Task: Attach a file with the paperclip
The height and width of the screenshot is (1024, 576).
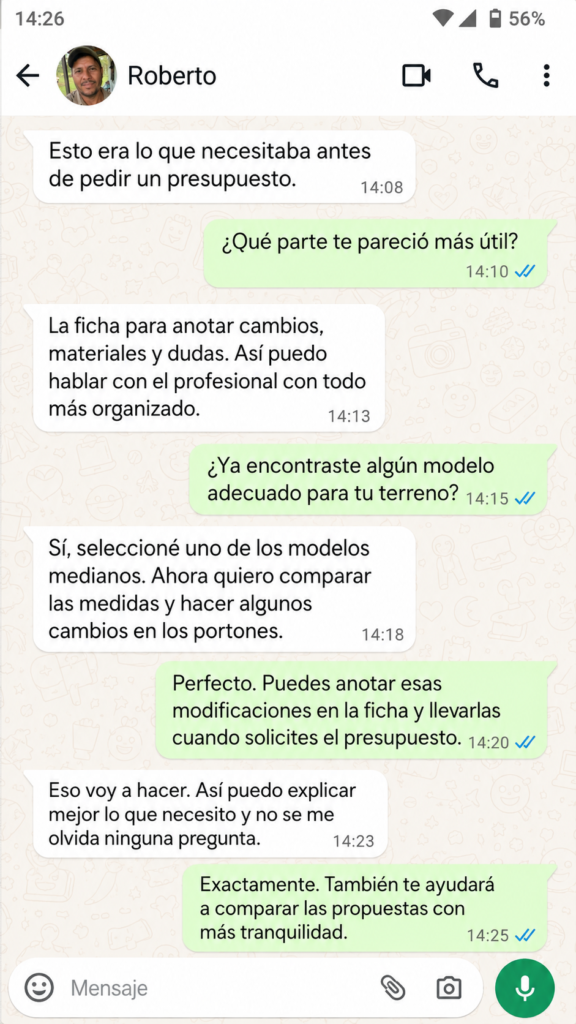Action: point(393,987)
